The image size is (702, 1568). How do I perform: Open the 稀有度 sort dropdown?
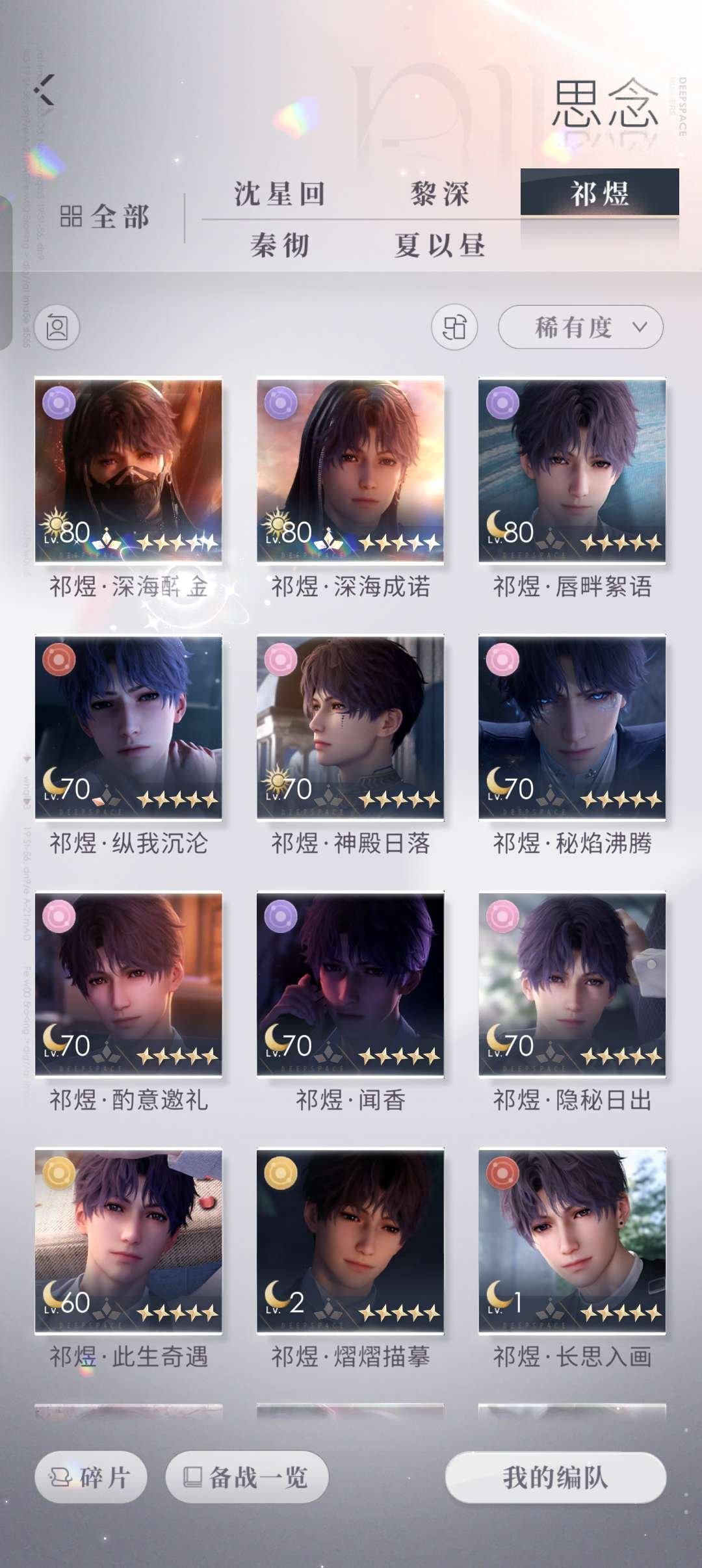579,328
